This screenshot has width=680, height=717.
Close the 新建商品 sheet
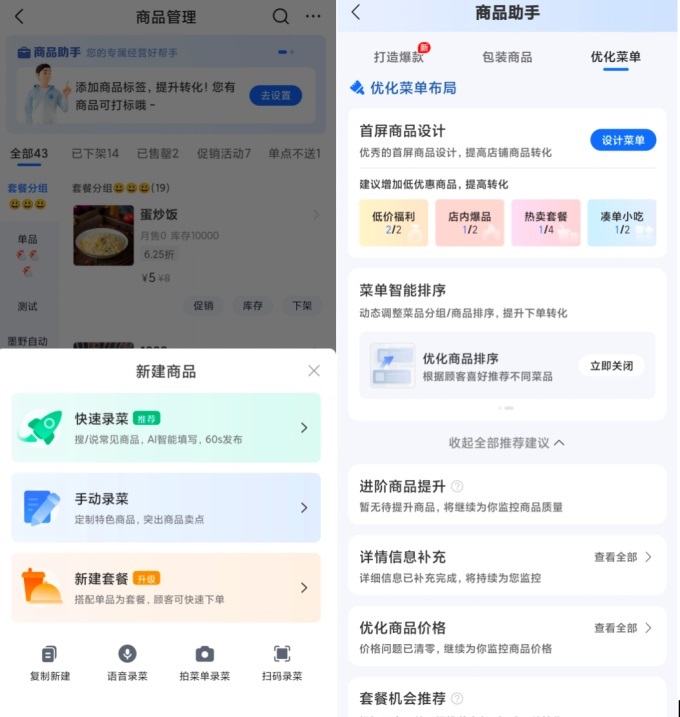(314, 371)
